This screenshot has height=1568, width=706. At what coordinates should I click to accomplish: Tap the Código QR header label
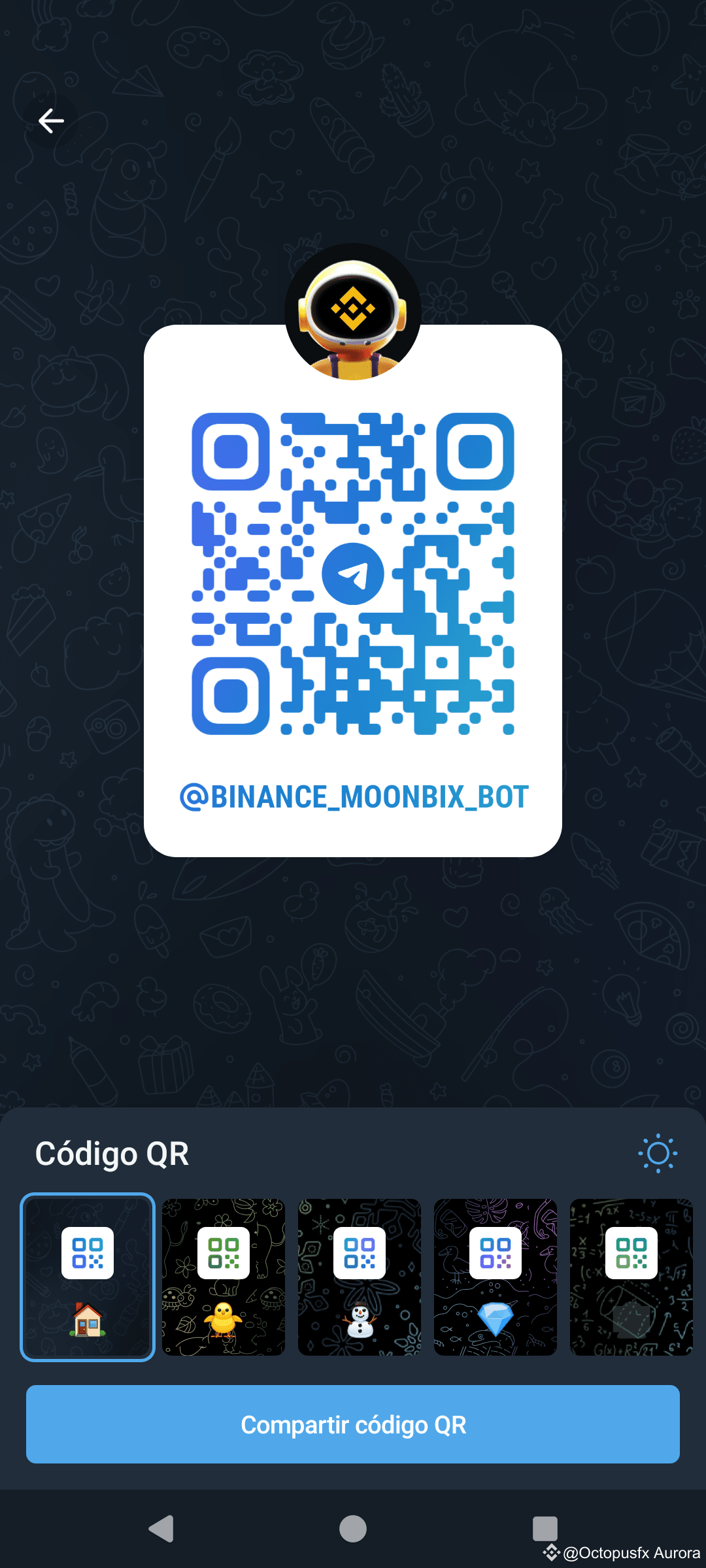tap(112, 1153)
